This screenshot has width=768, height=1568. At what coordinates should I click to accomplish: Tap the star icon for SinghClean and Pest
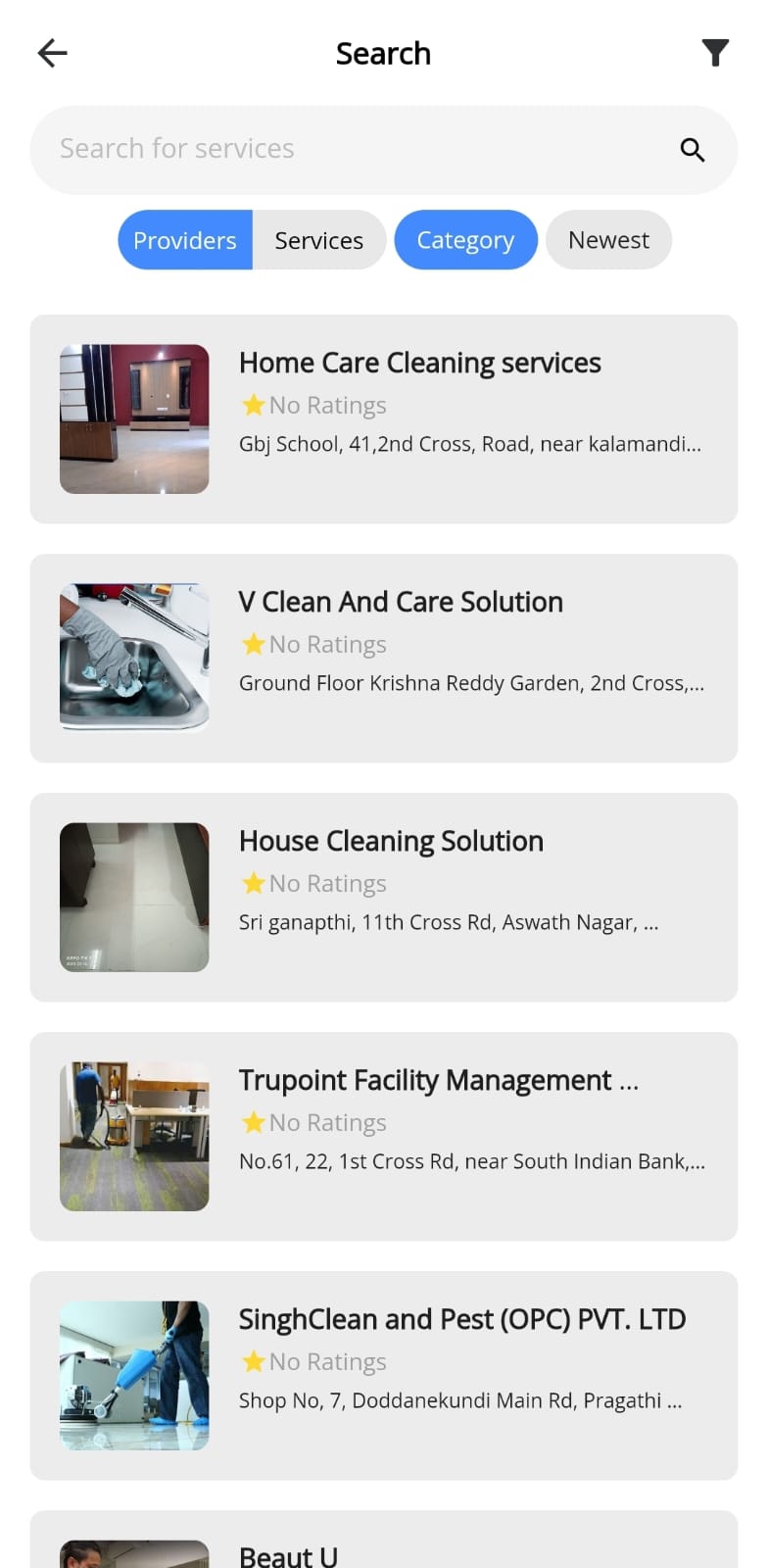[253, 1361]
